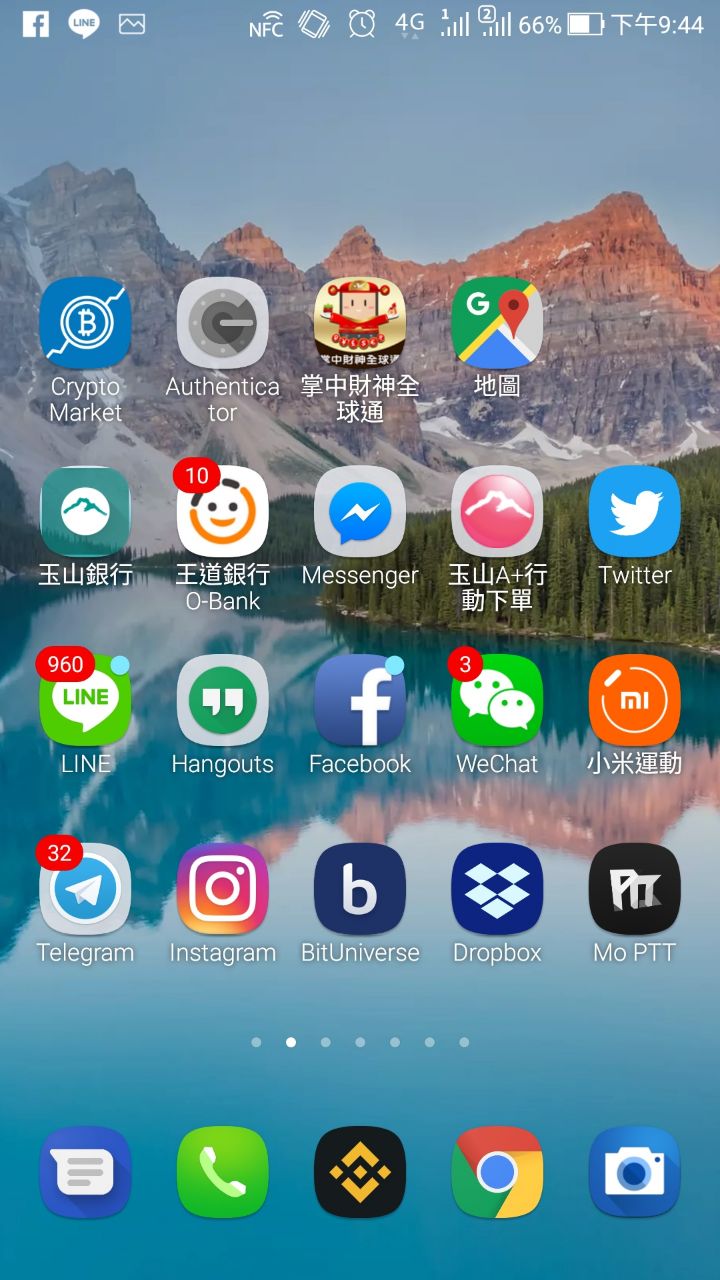Viewport: 720px width, 1280px height.
Task: Launch the Mo PTT app
Action: point(634,890)
